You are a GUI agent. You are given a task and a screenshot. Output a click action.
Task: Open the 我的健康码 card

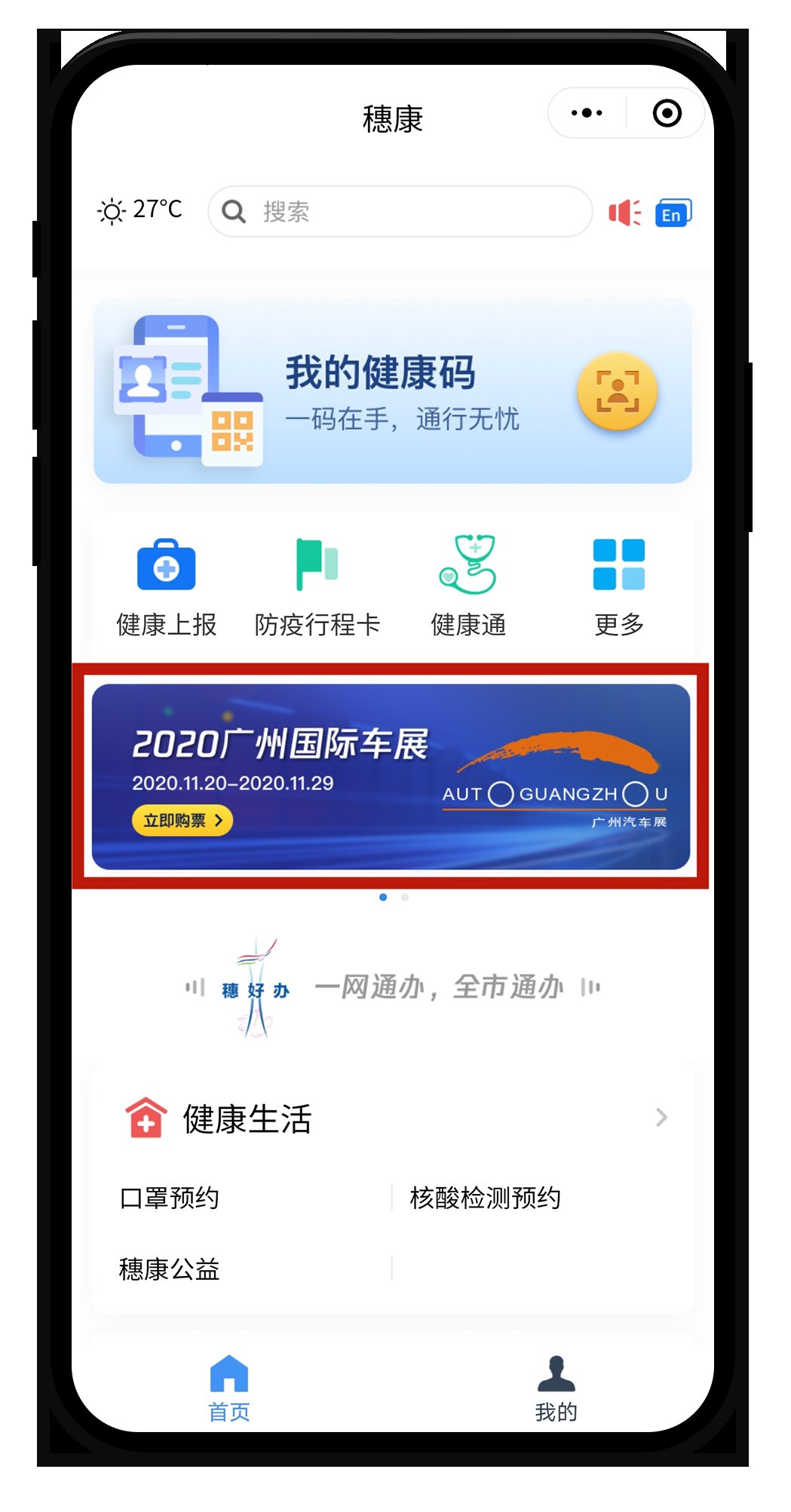[392, 390]
